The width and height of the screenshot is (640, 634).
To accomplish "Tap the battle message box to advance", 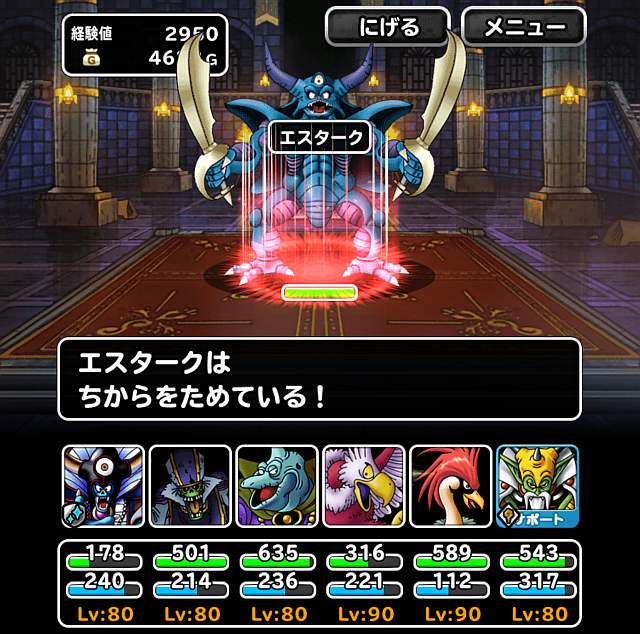I will point(318,378).
